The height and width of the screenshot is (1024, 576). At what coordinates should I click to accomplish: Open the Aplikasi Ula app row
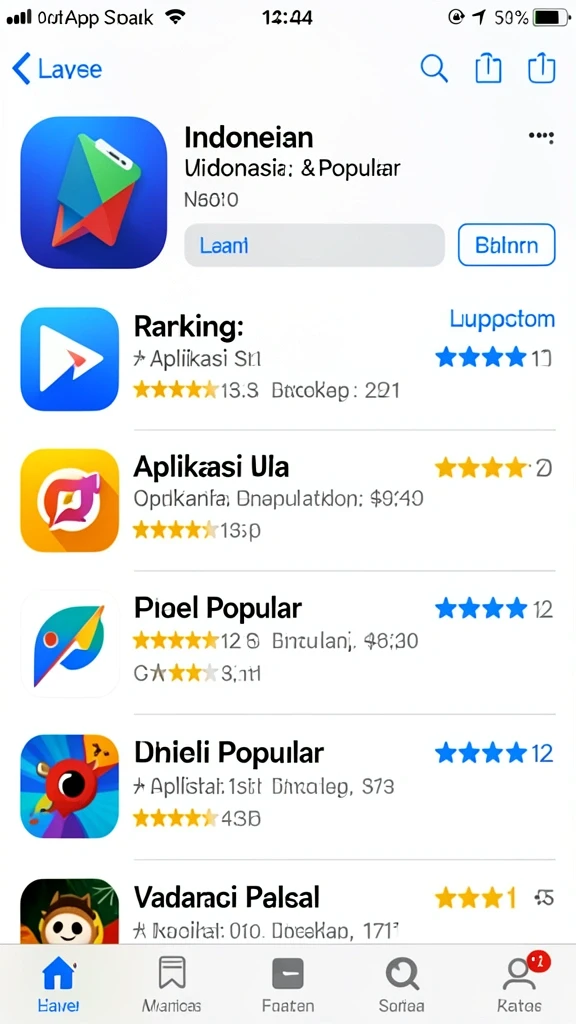point(288,500)
